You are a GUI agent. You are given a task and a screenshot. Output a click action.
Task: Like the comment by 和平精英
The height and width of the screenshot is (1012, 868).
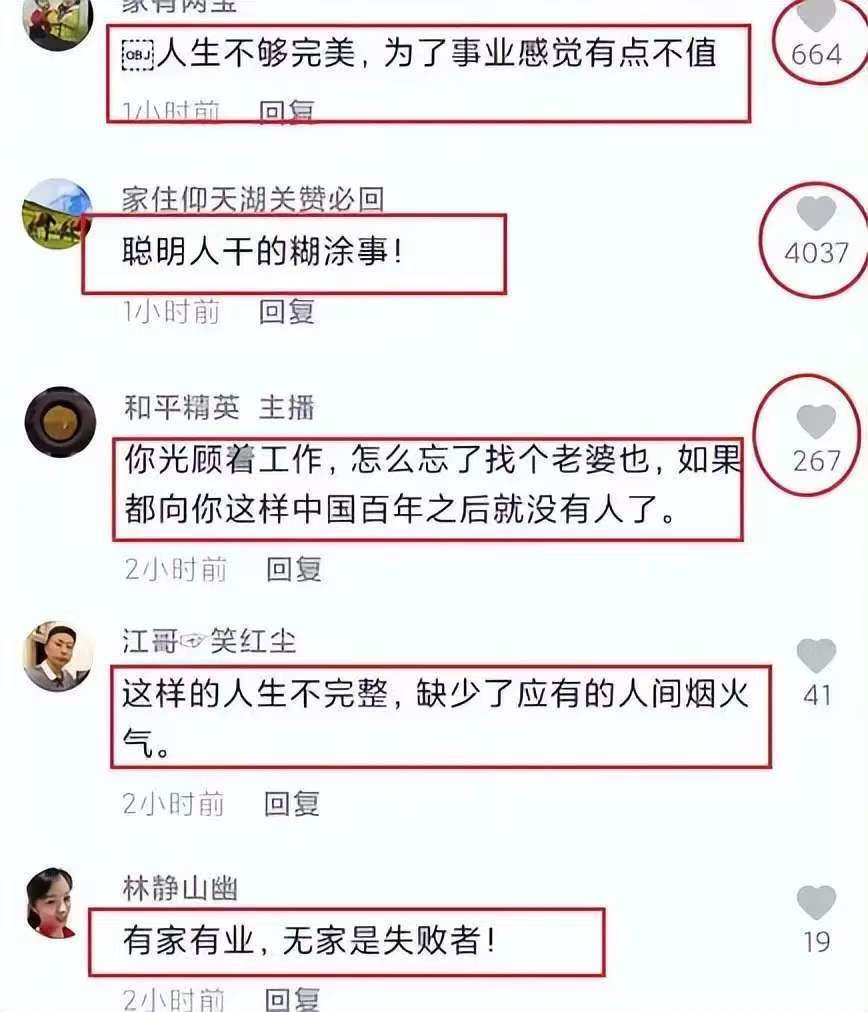point(817,422)
